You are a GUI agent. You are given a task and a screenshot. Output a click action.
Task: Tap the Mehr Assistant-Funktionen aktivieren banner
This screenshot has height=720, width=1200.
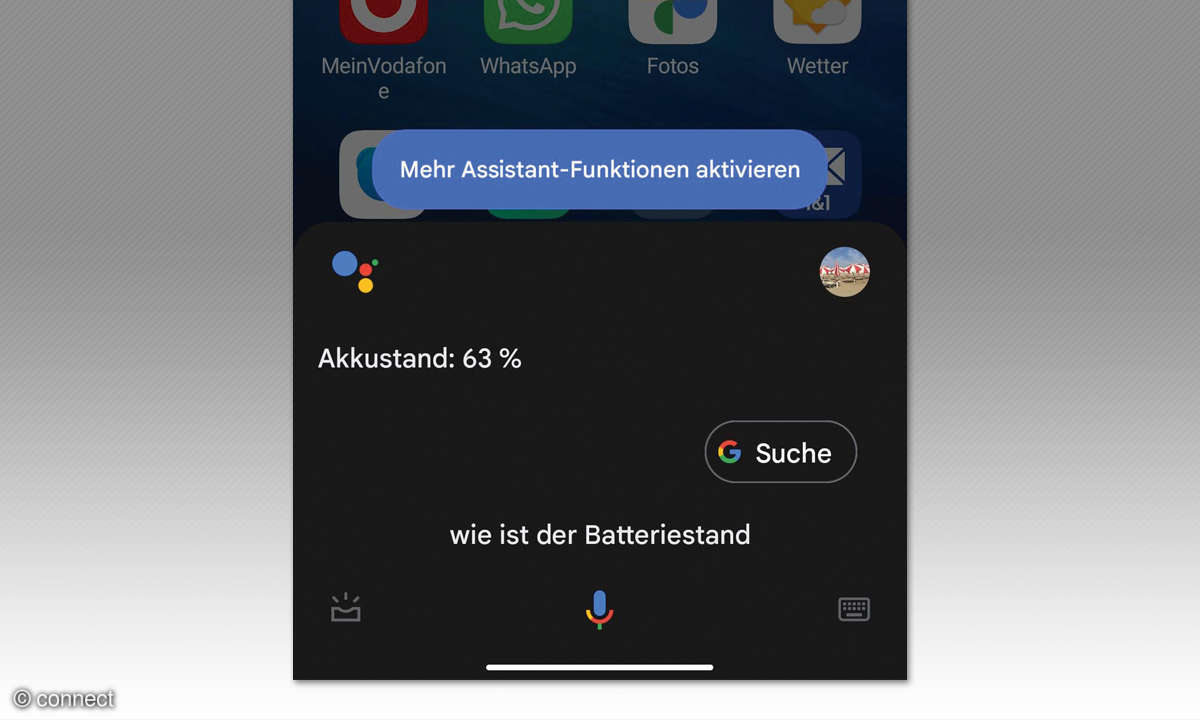[x=600, y=169]
